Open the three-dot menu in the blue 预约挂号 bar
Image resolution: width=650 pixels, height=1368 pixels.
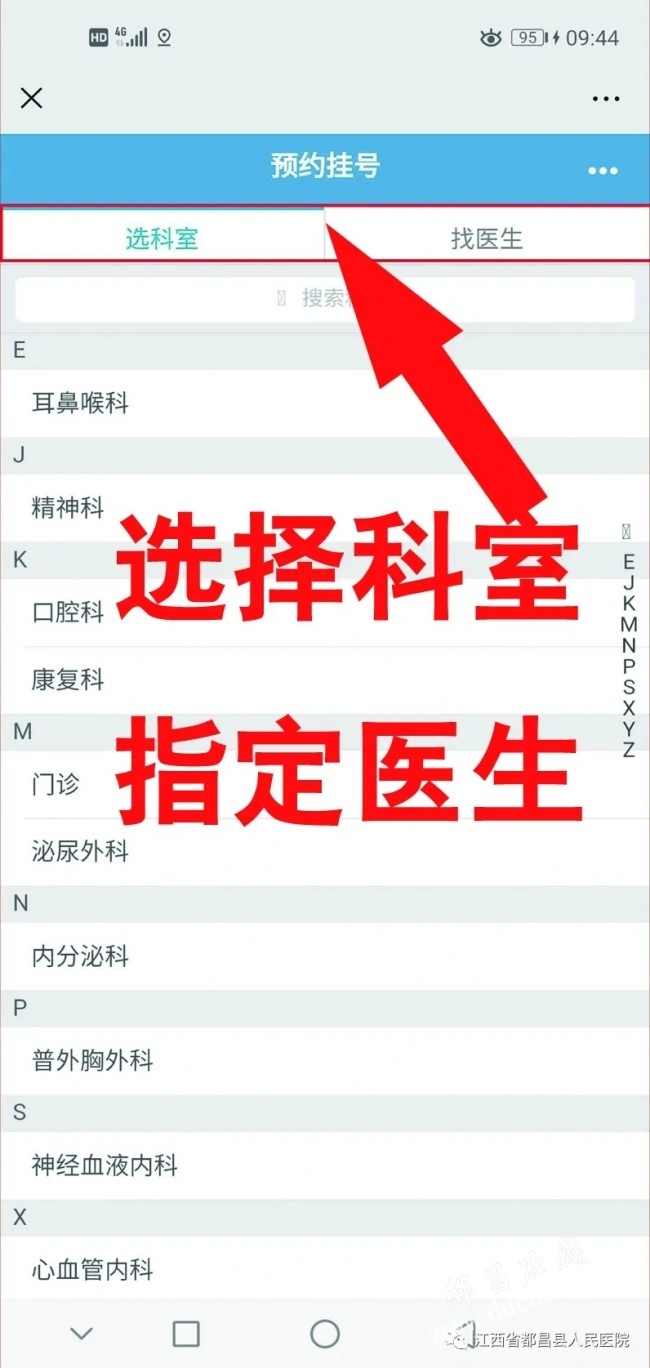point(603,171)
